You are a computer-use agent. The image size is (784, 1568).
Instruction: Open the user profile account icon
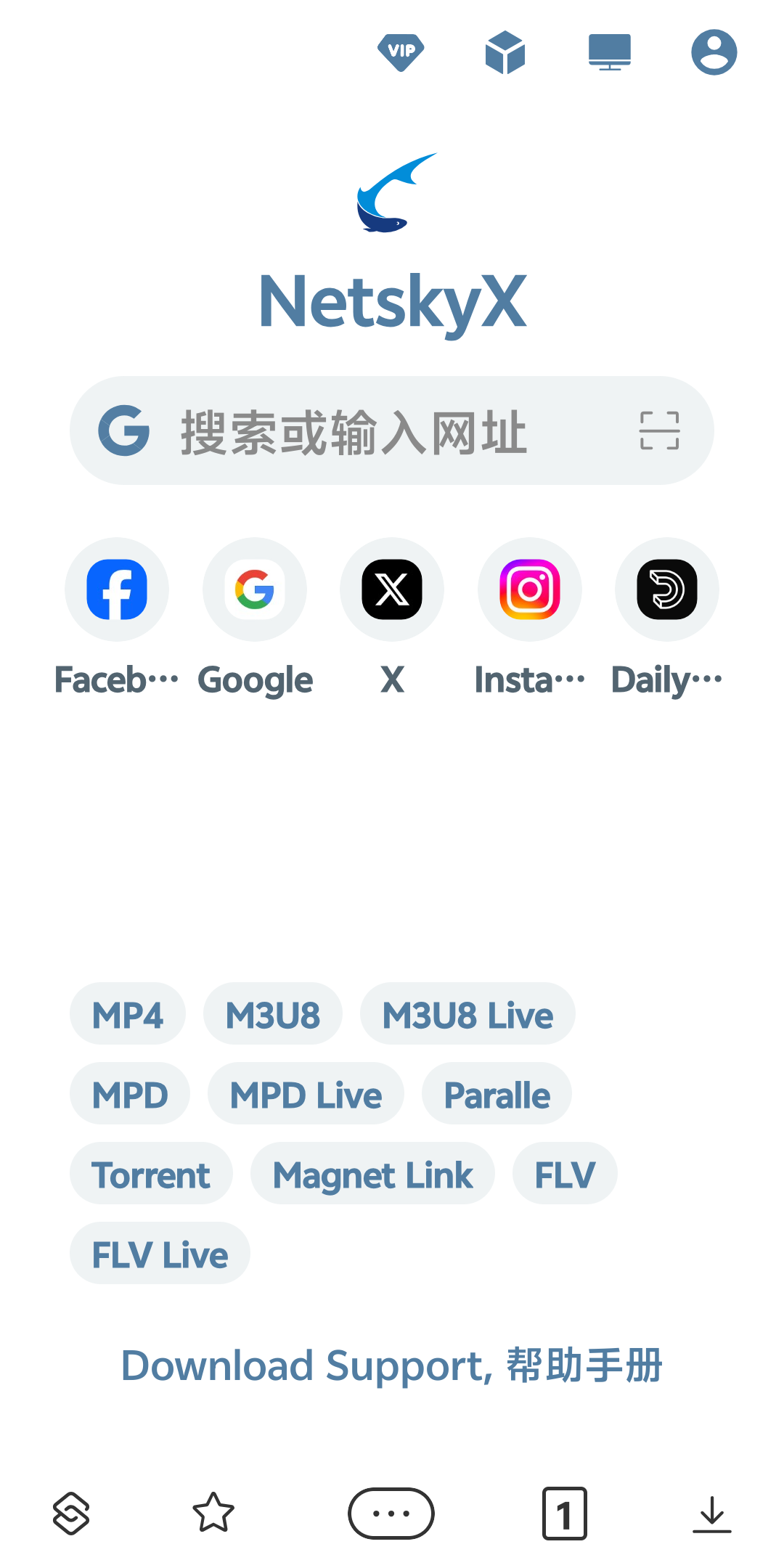pyautogui.click(x=714, y=51)
